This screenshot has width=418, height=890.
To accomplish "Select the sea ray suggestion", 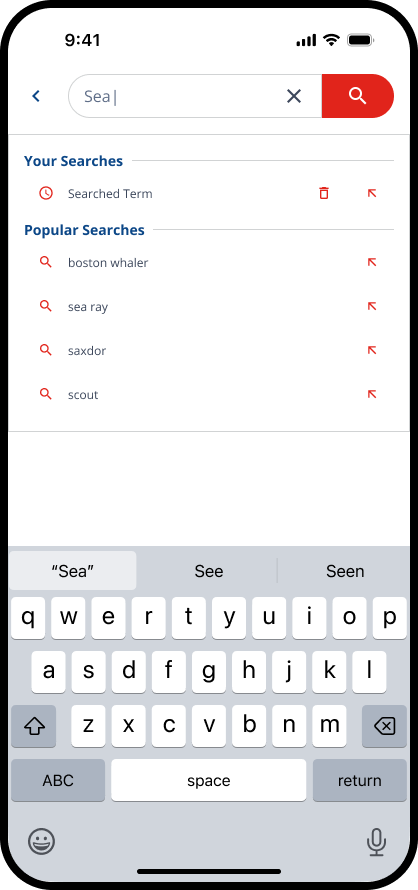I will [x=88, y=307].
